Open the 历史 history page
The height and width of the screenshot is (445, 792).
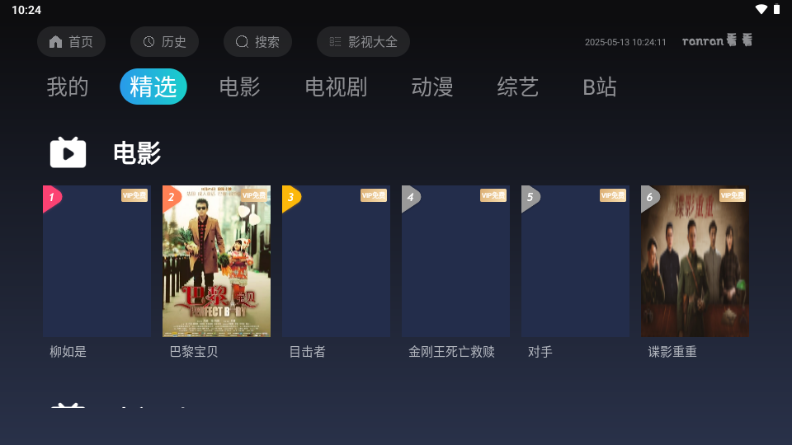[x=165, y=42]
